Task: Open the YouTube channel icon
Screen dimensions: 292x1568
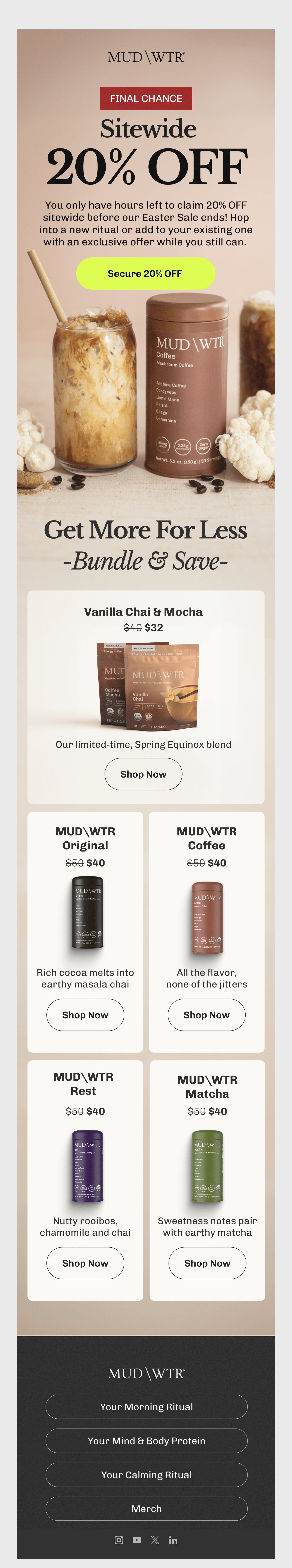Action: coord(137,1540)
